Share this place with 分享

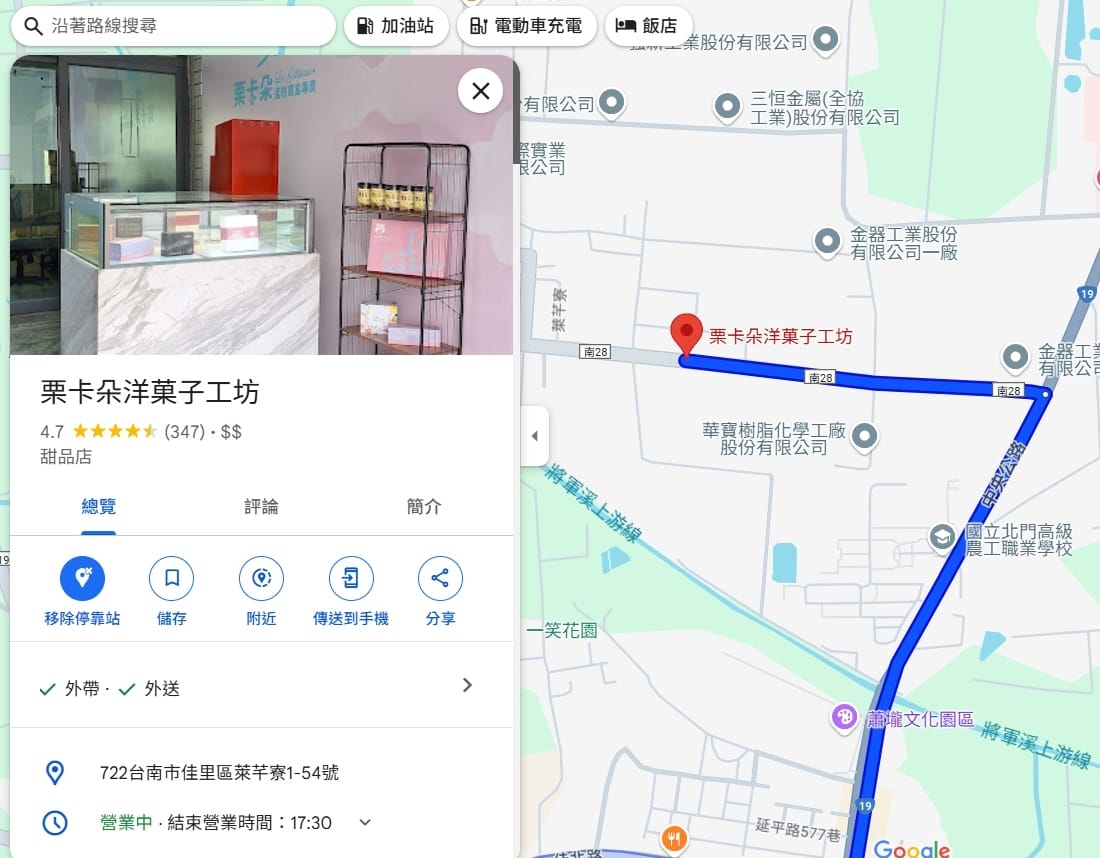(440, 579)
